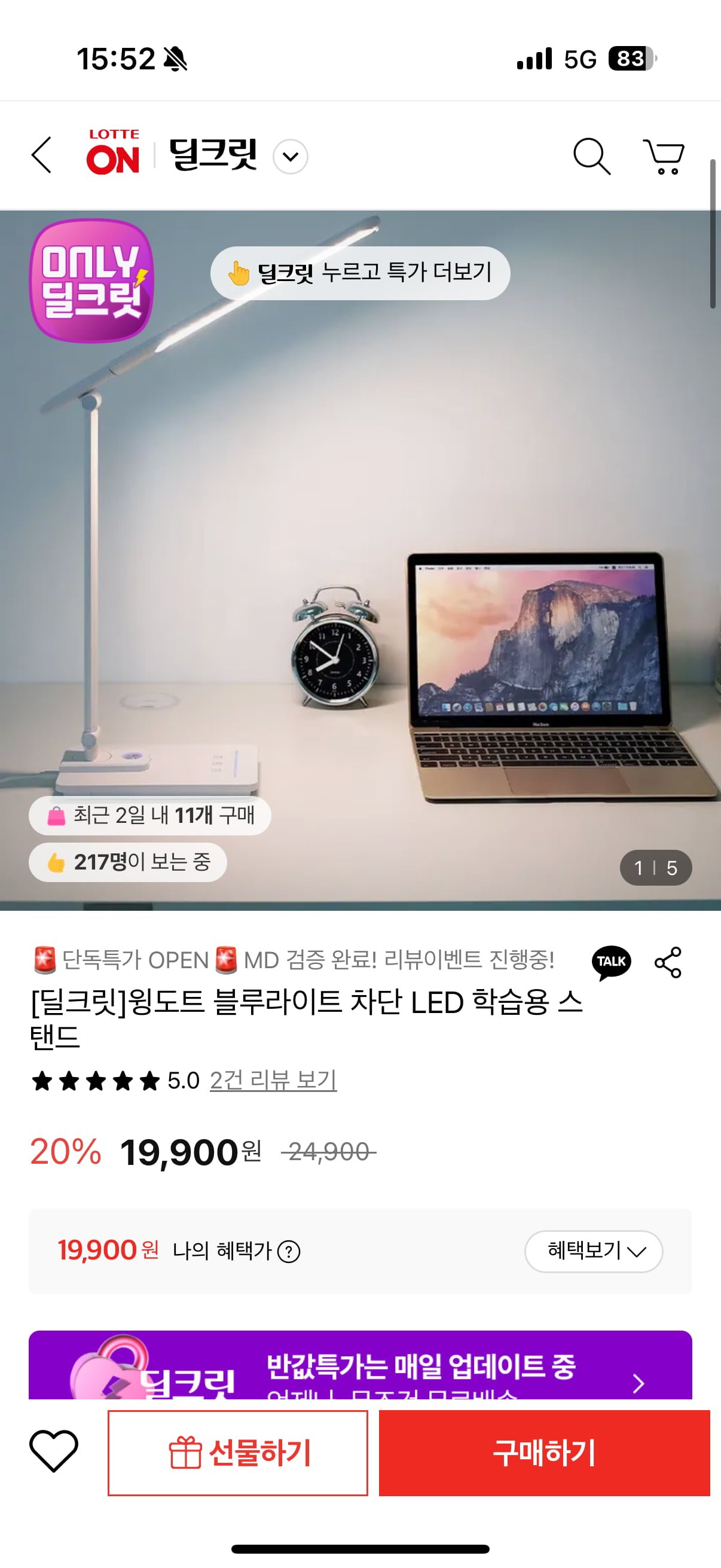View the 2건 리뷰 보기 link
The width and height of the screenshot is (721, 1568).
pyautogui.click(x=273, y=1081)
